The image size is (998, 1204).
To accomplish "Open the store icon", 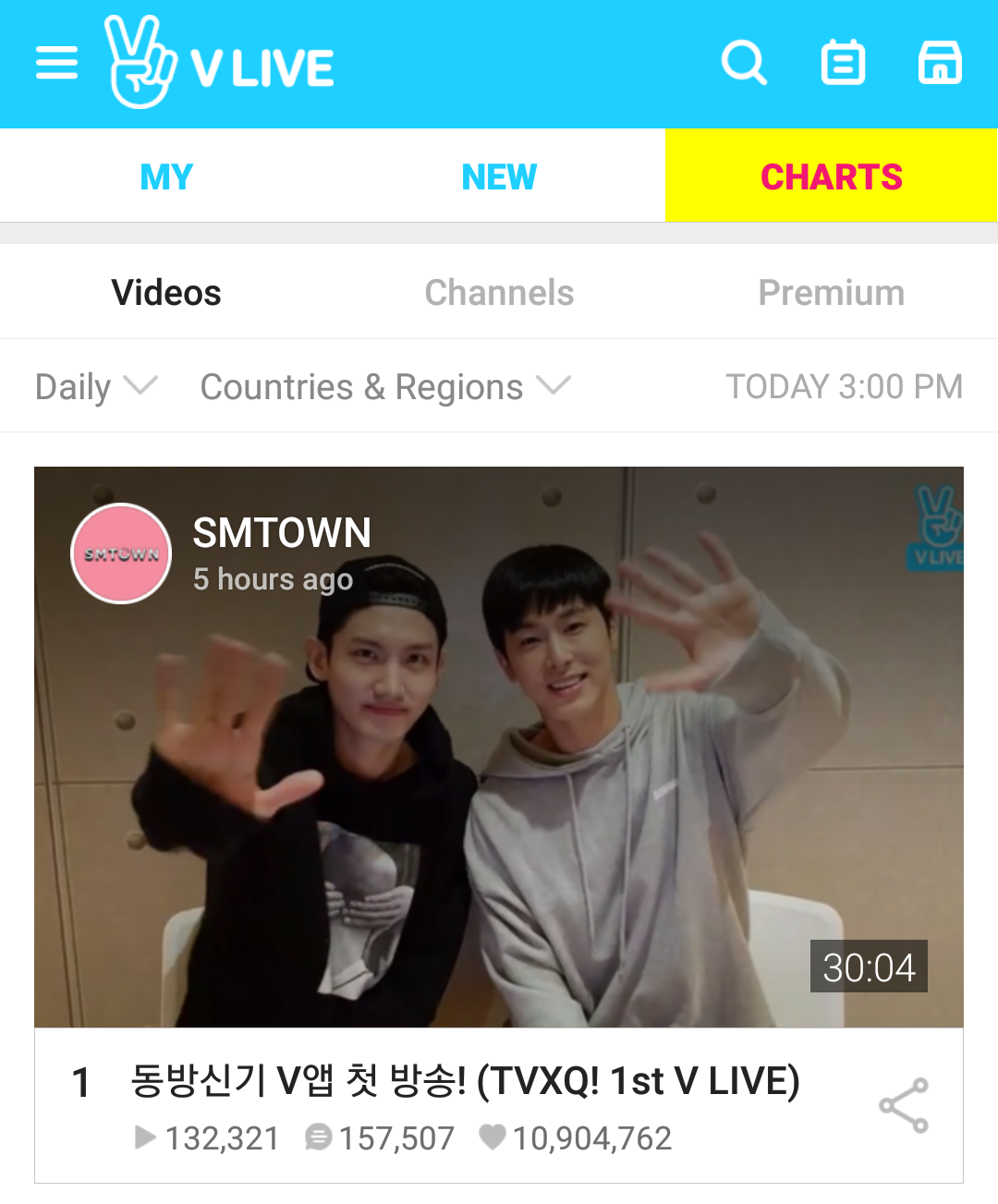I will 940,63.
